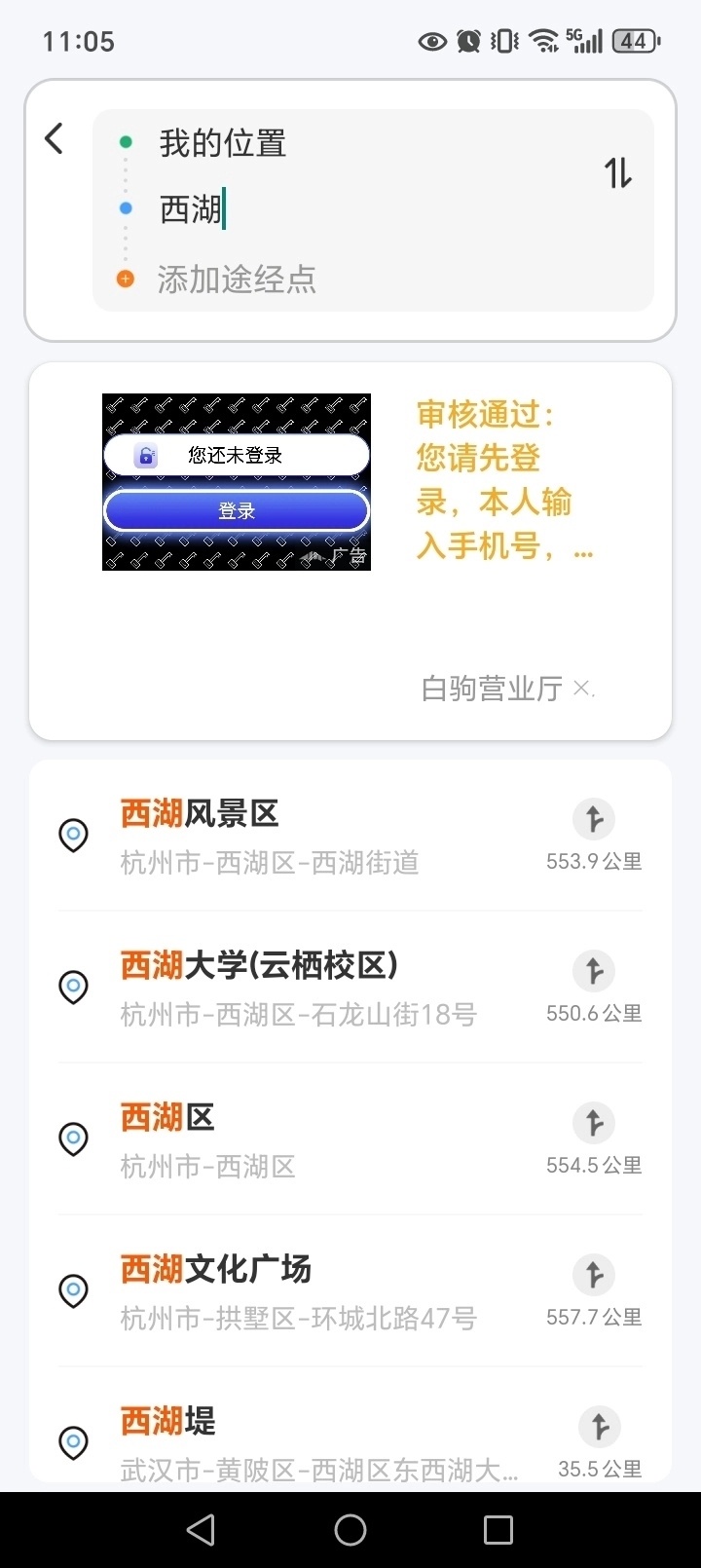Tap the route arrow beside 西湖大学(云栖校区)
The width and height of the screenshot is (701, 1568).
pos(594,971)
